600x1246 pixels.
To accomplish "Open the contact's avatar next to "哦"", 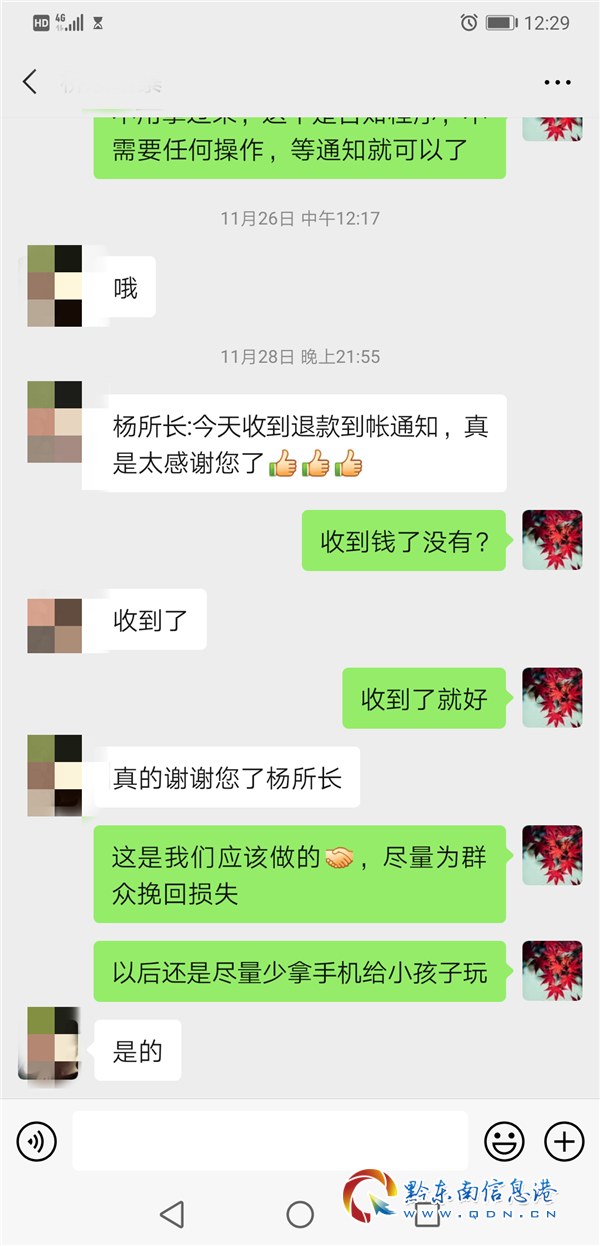I will [54, 286].
